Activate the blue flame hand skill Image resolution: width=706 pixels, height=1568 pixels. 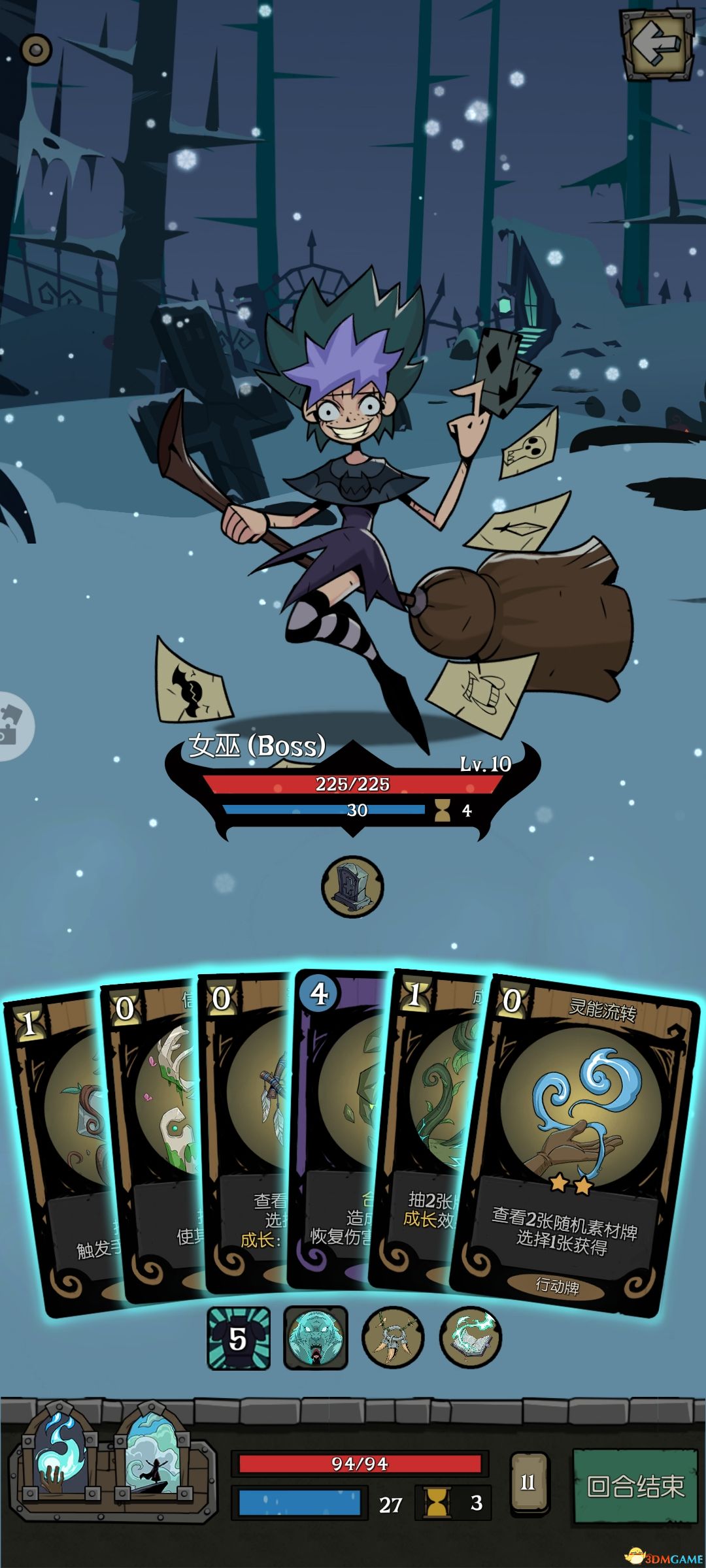[60, 1460]
